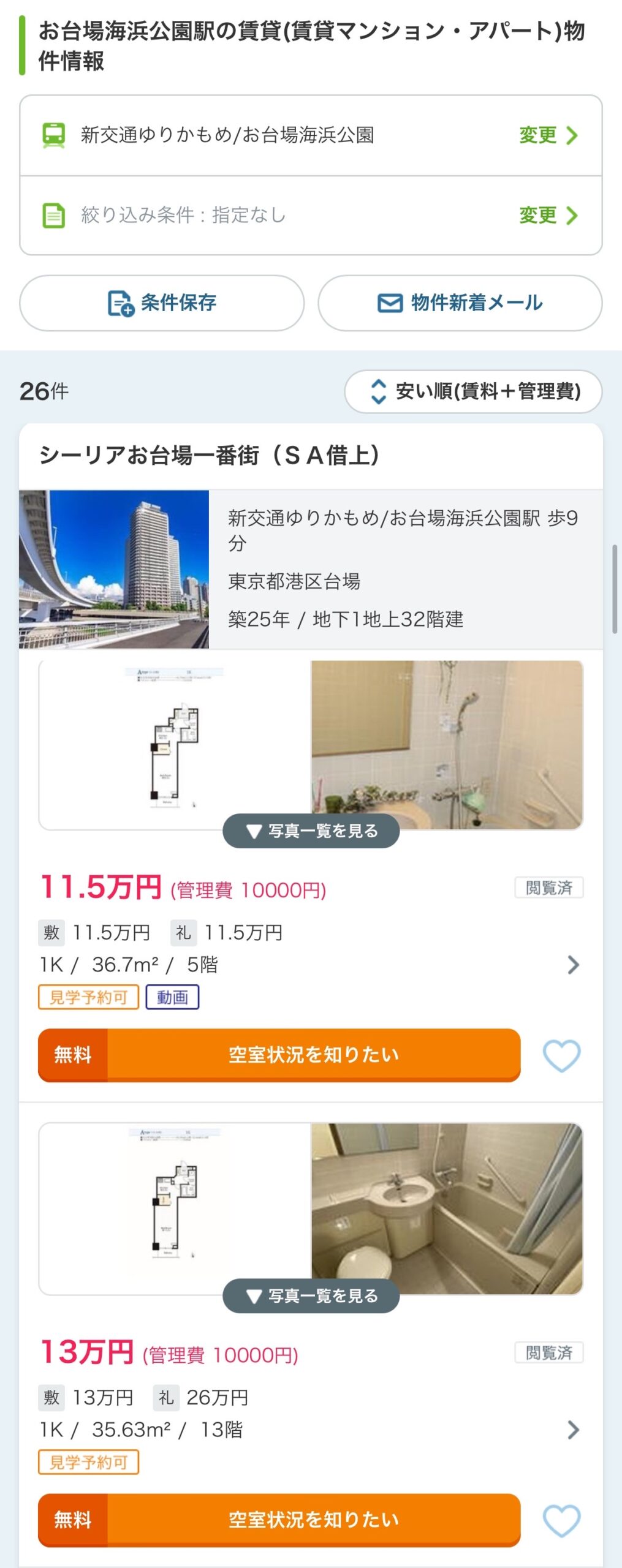
Task: Request vacancy status for the 13万円 room
Action: (x=279, y=1520)
